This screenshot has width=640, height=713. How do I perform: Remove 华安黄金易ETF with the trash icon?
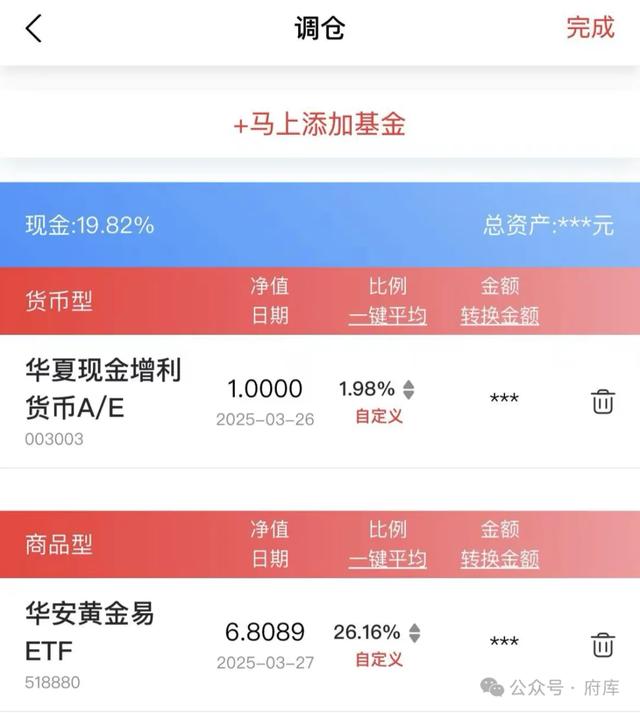602,644
